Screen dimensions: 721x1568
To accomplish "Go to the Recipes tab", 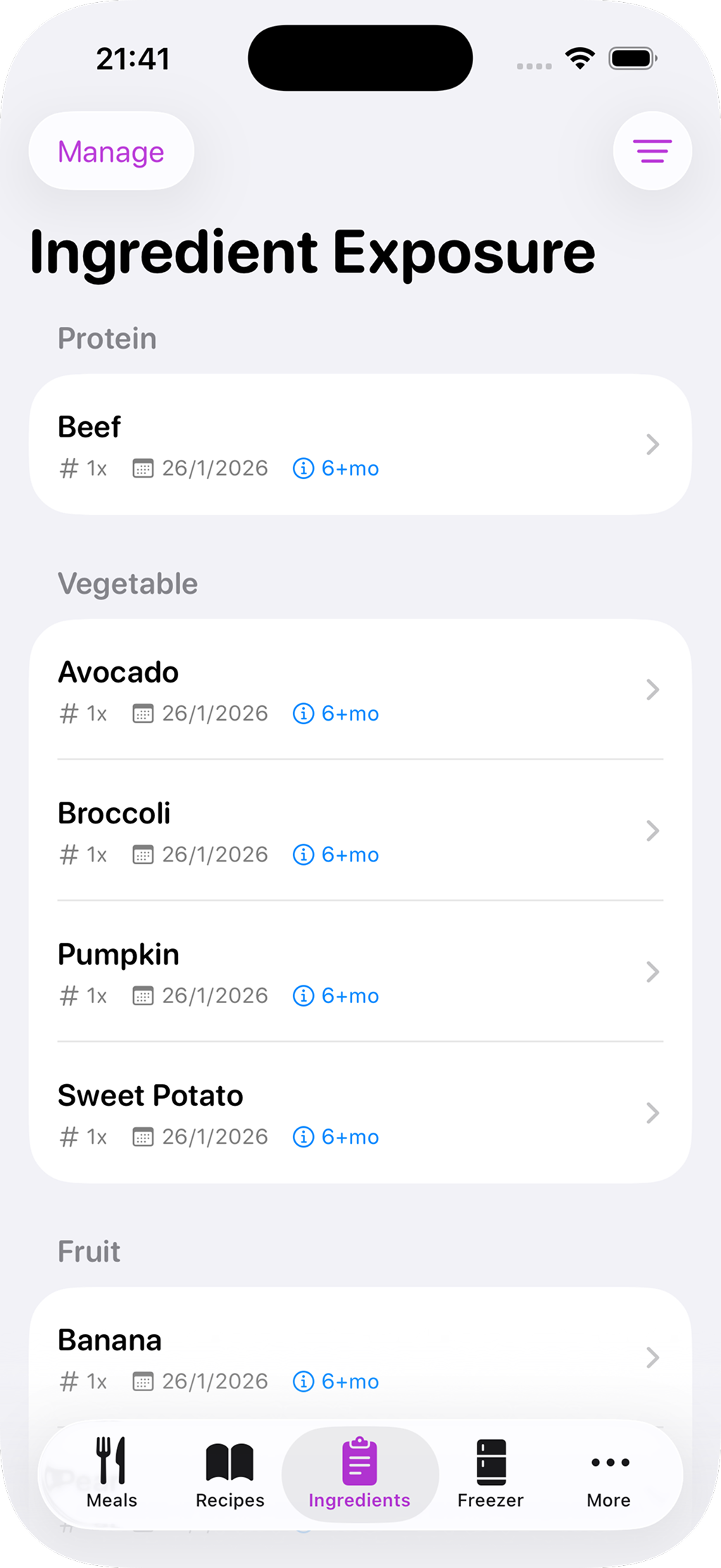I will [230, 1472].
